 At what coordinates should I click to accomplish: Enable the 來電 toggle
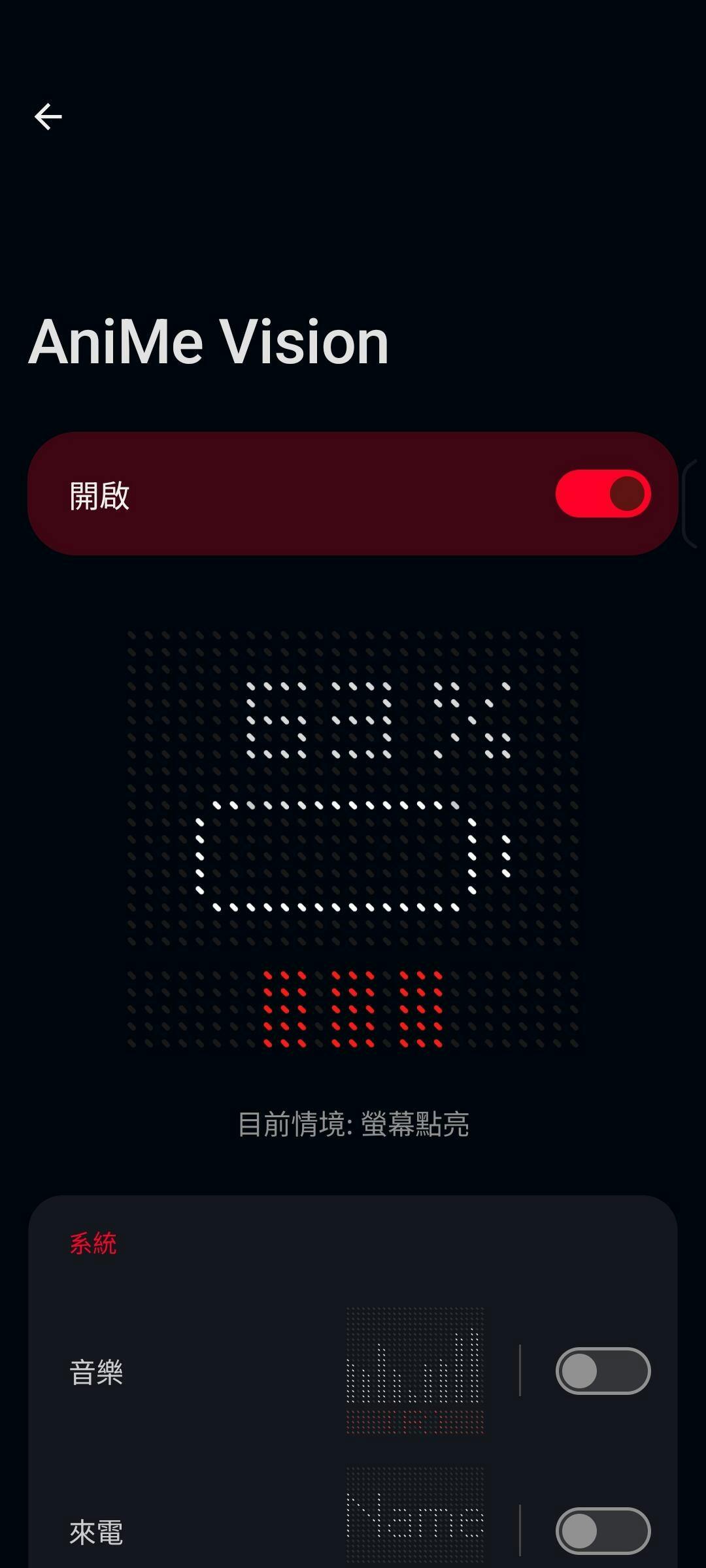tap(602, 1531)
